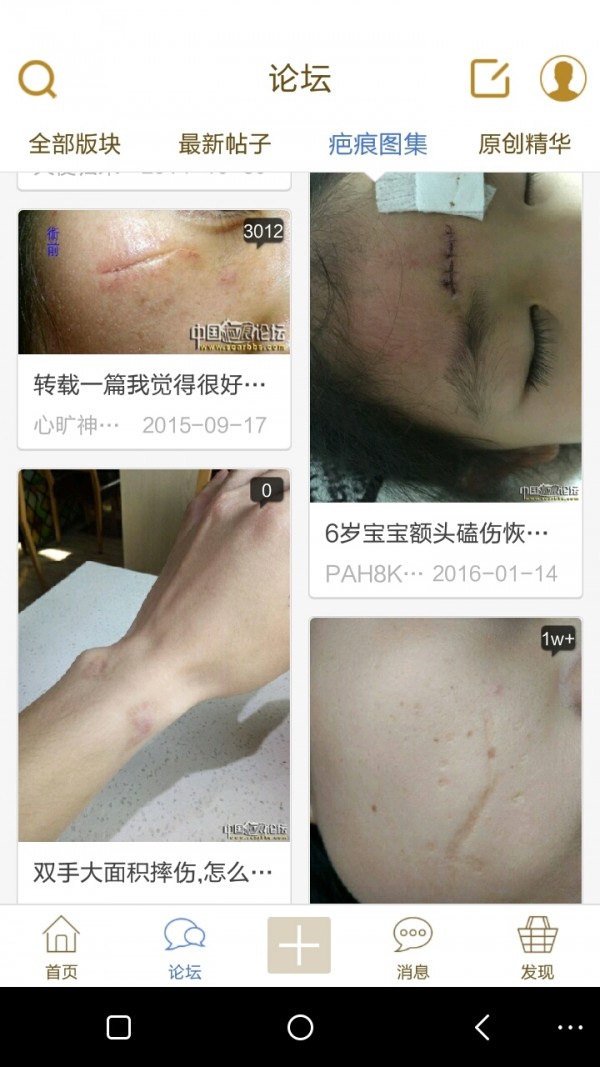
Task: Open 发现 discover tab
Action: pyautogui.click(x=537, y=948)
